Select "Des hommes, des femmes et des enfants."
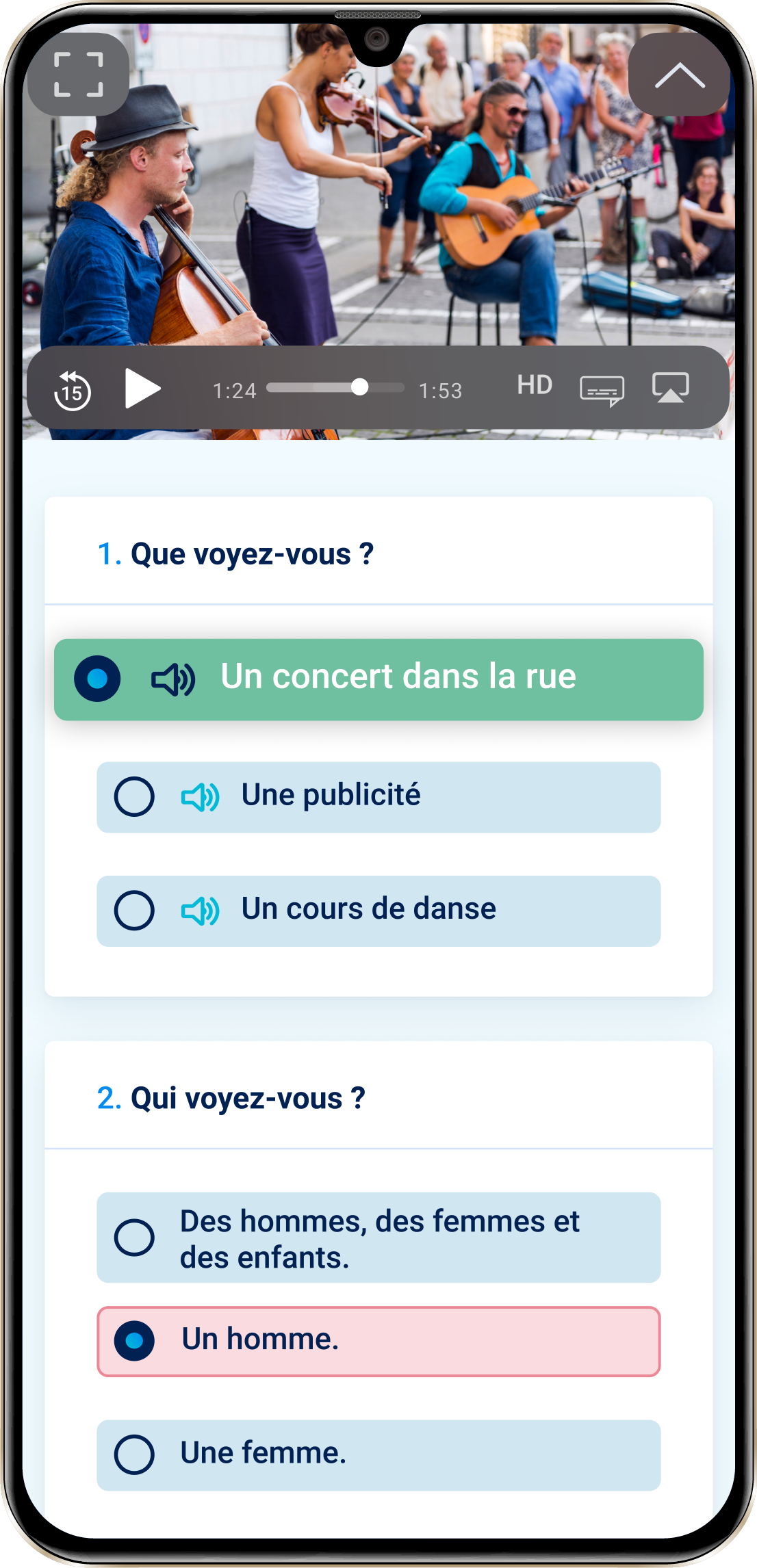 click(134, 1238)
